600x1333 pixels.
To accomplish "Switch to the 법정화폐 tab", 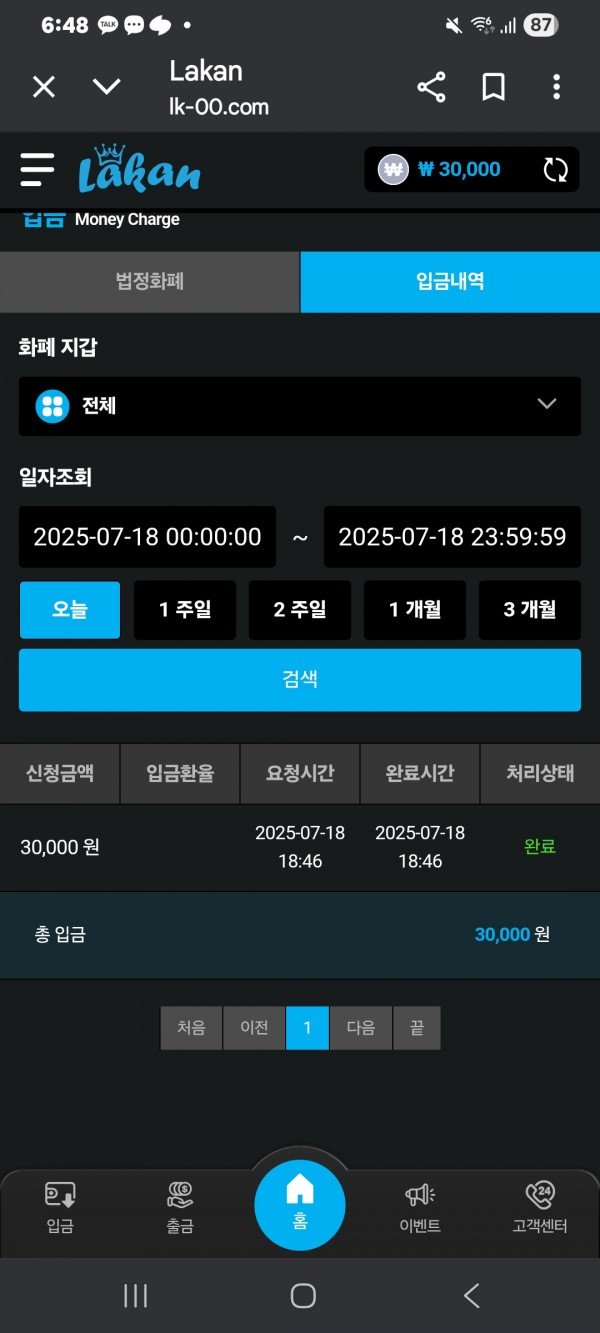I will pos(149,282).
